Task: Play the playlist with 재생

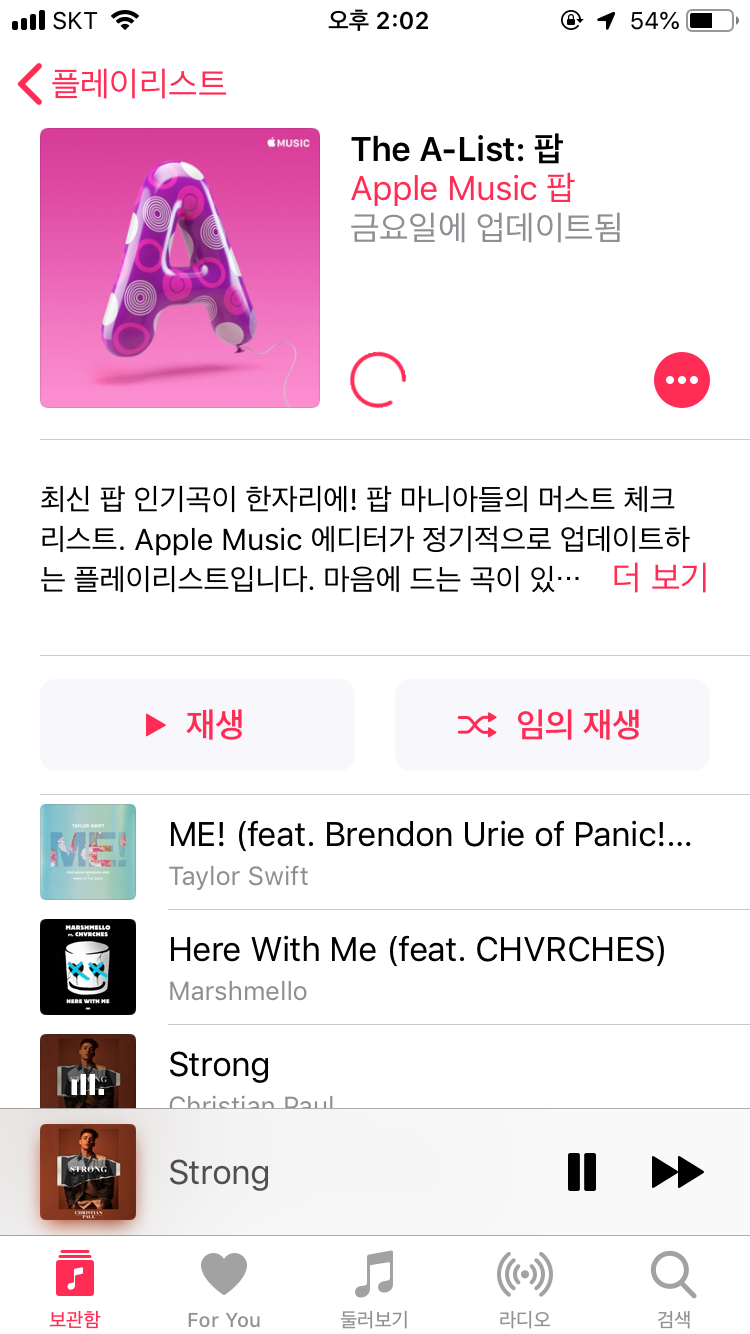Action: pyautogui.click(x=197, y=725)
